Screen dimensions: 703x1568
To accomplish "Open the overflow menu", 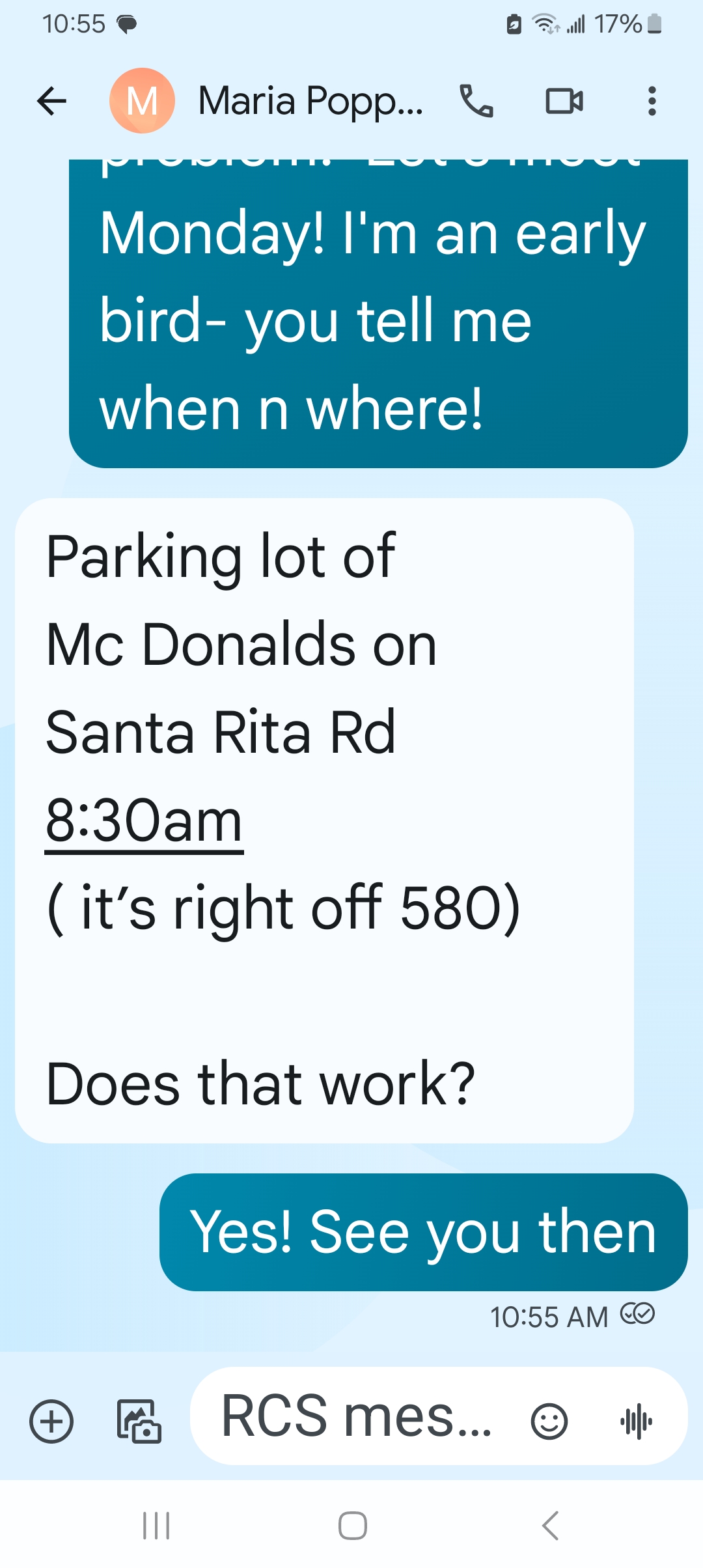I will (652, 101).
